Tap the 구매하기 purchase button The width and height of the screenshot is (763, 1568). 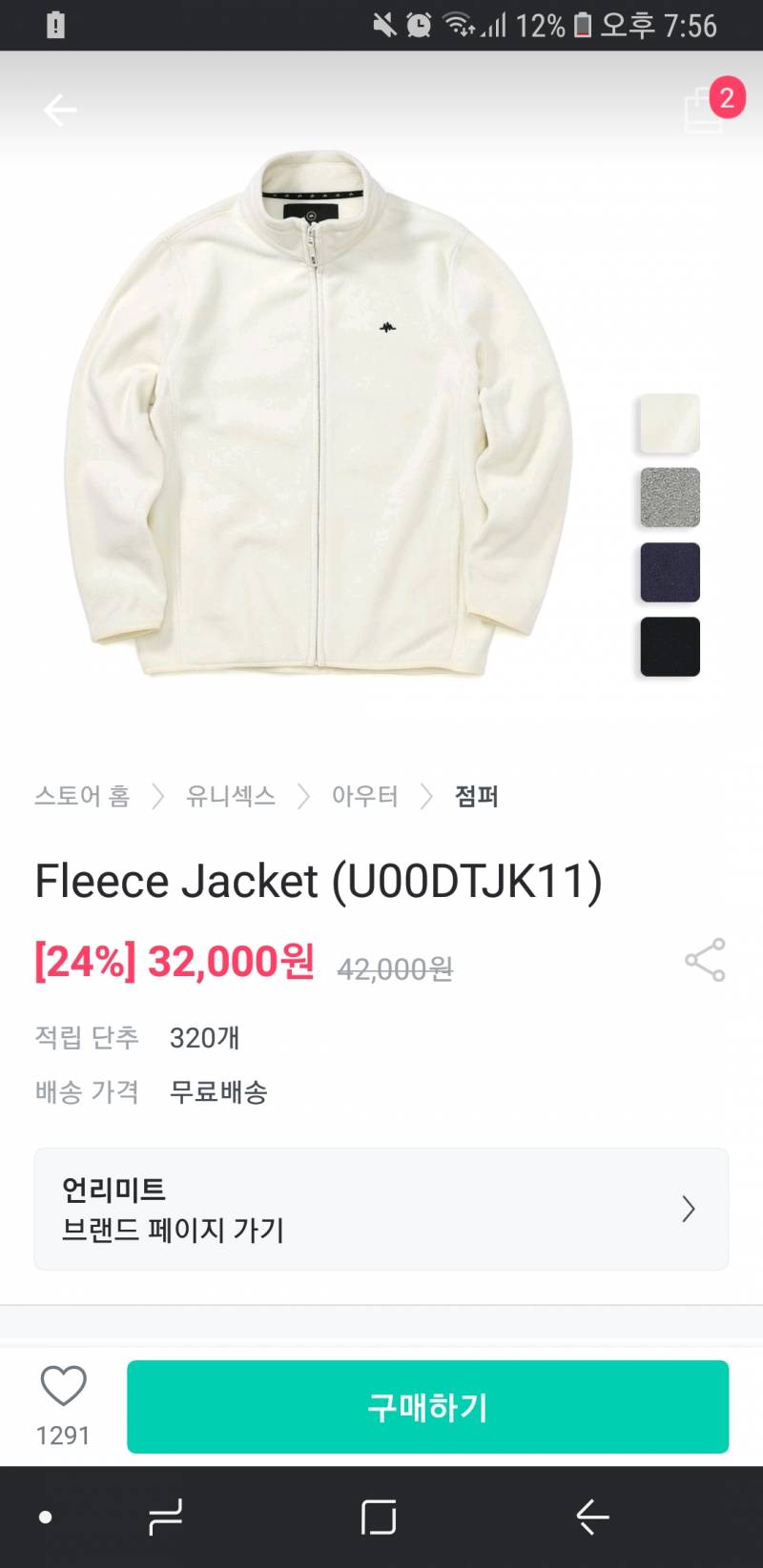(428, 1406)
